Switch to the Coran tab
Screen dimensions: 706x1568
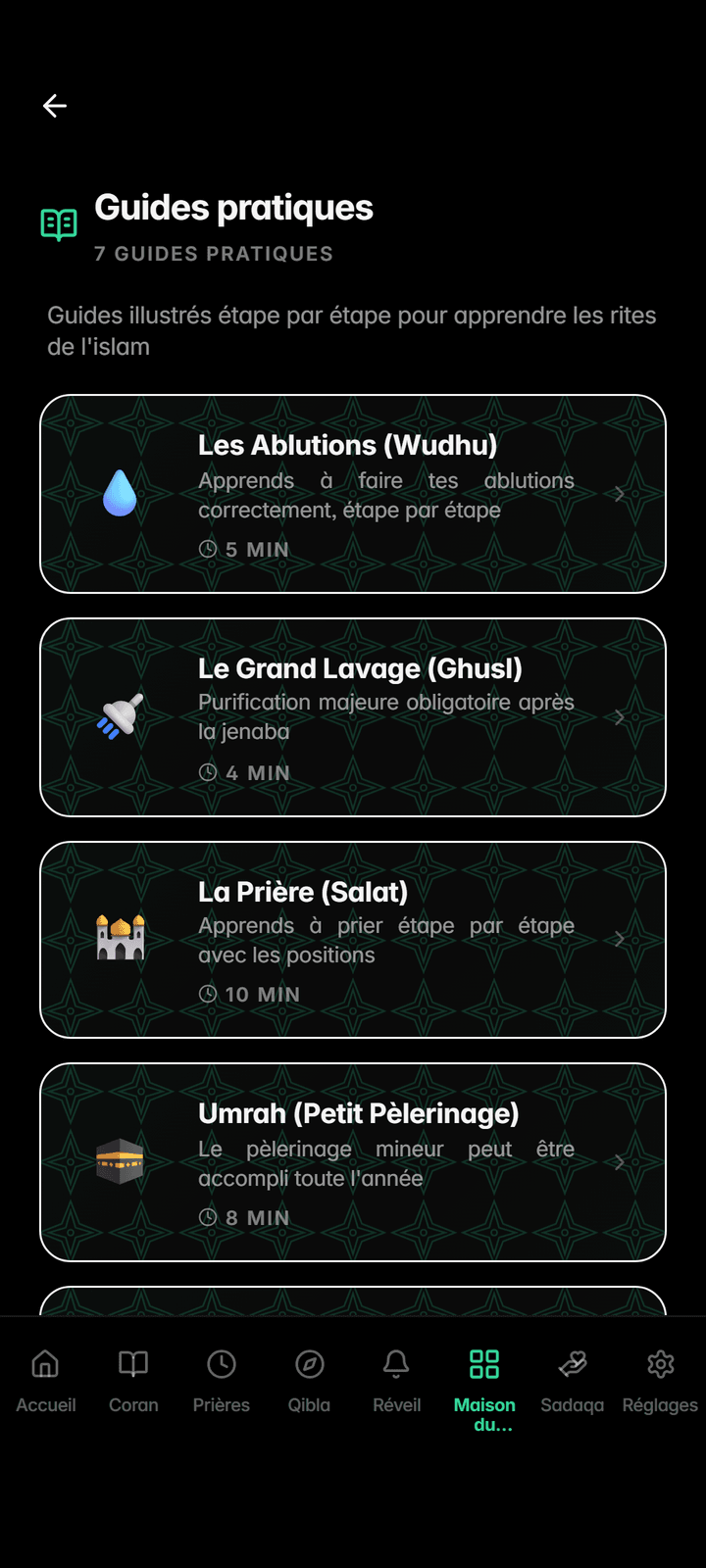click(x=132, y=1377)
